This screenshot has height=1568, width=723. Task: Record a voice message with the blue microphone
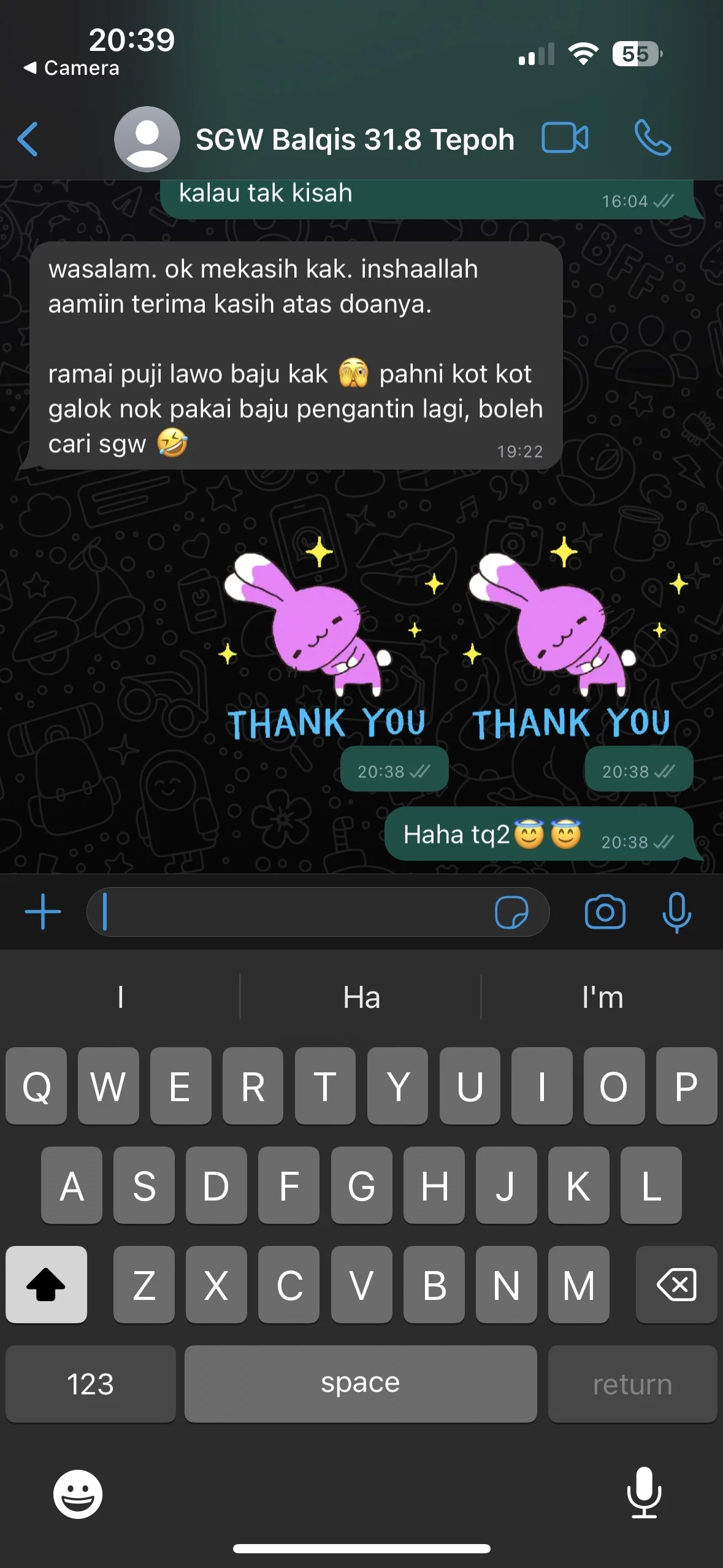(x=676, y=913)
